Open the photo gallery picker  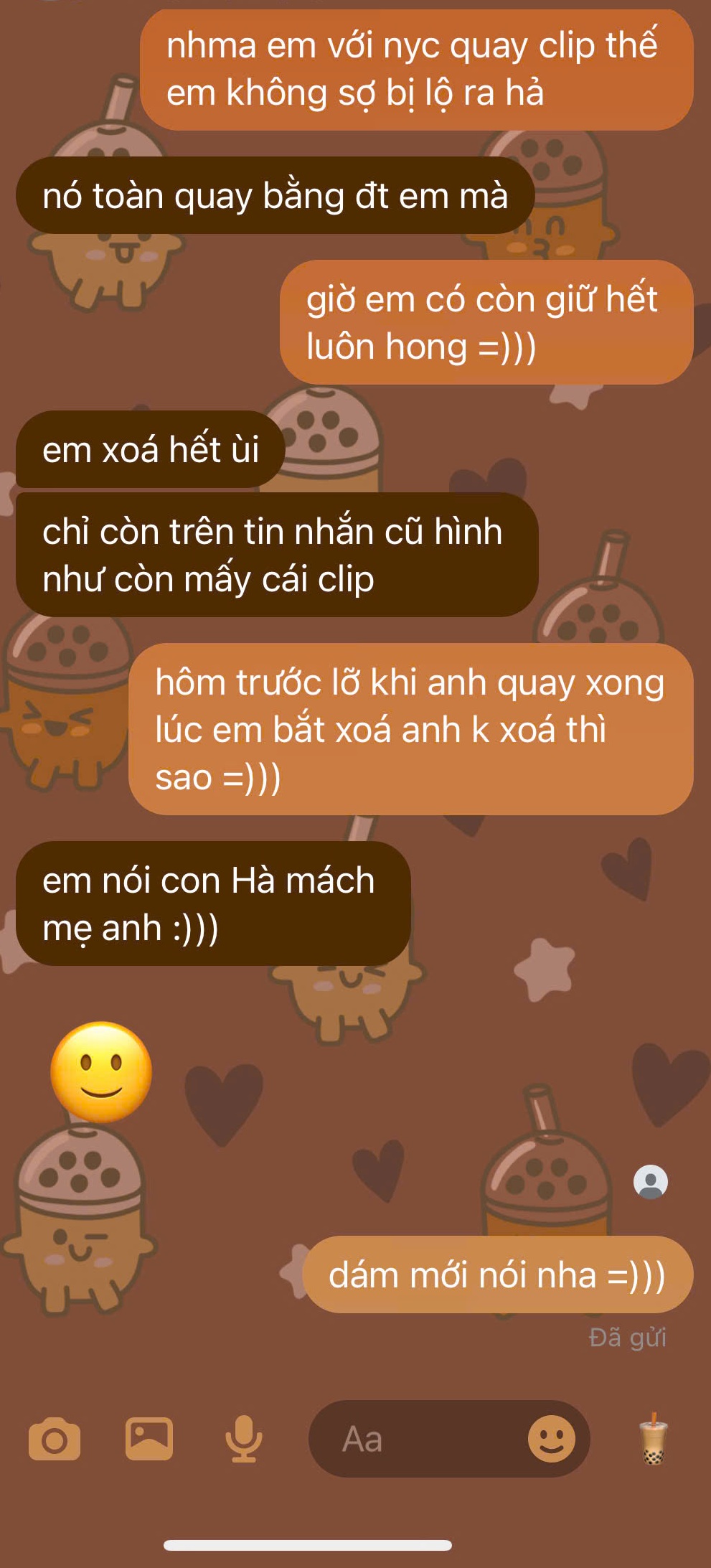click(149, 1438)
